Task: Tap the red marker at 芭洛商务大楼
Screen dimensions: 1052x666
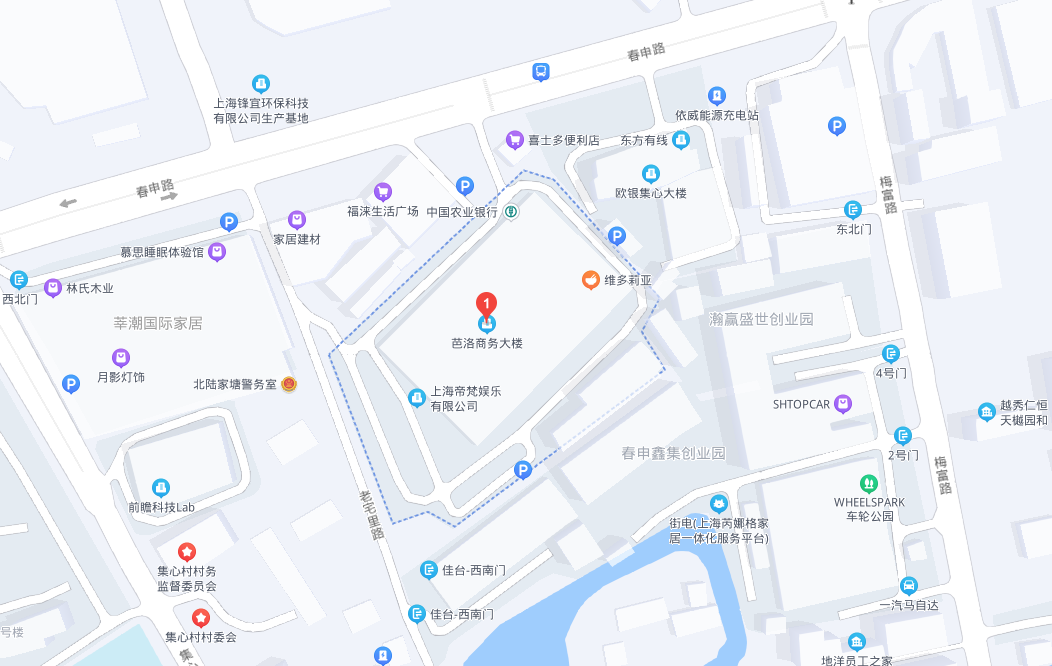Action: tap(486, 304)
